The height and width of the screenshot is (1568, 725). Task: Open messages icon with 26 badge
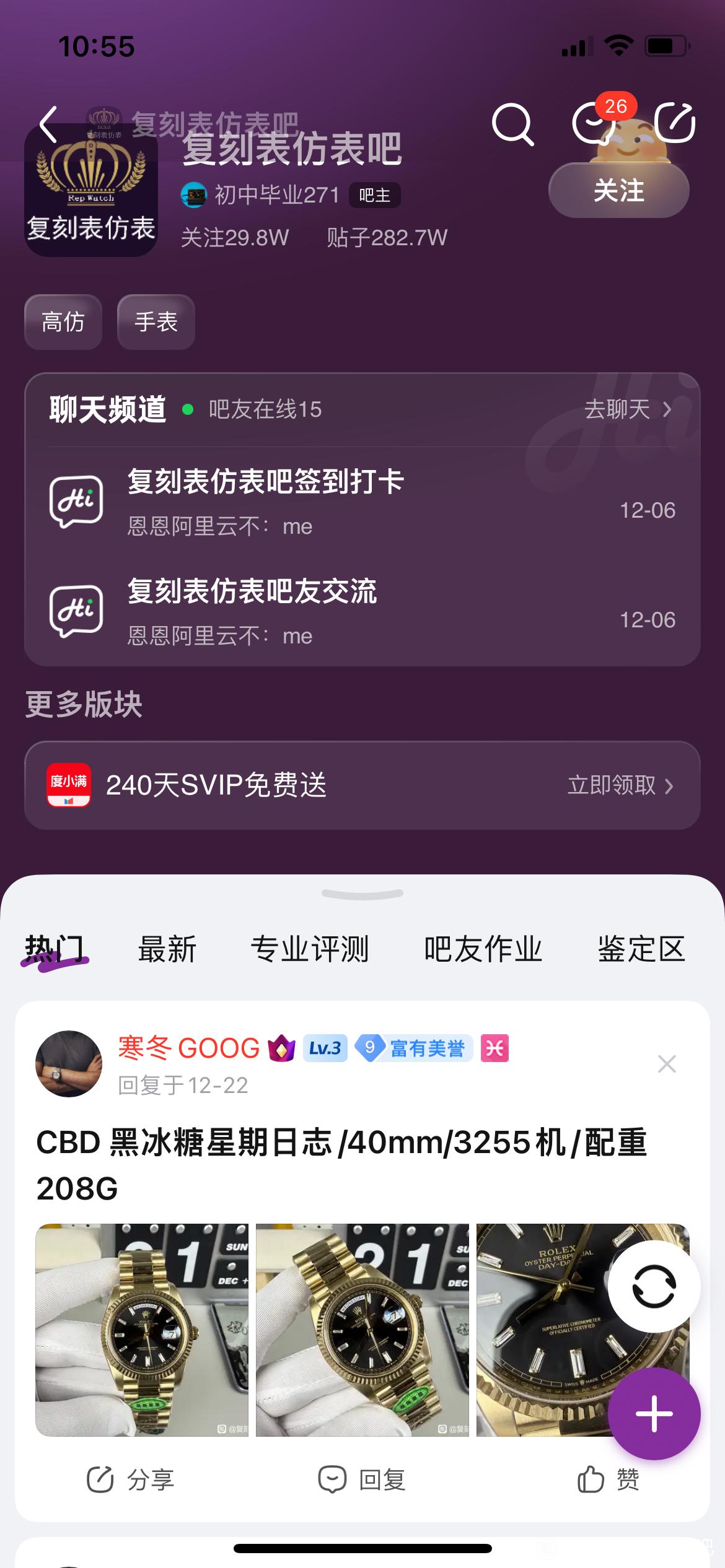click(595, 123)
